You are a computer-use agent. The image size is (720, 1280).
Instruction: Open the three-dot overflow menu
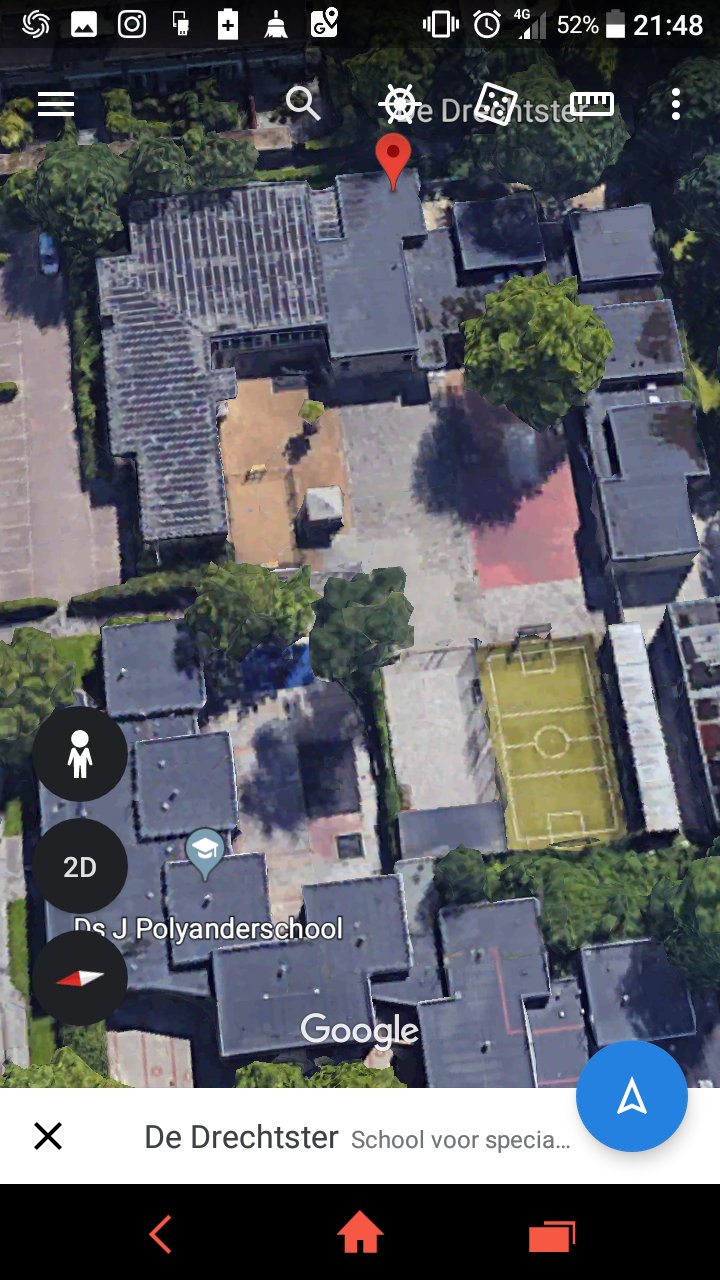click(676, 104)
